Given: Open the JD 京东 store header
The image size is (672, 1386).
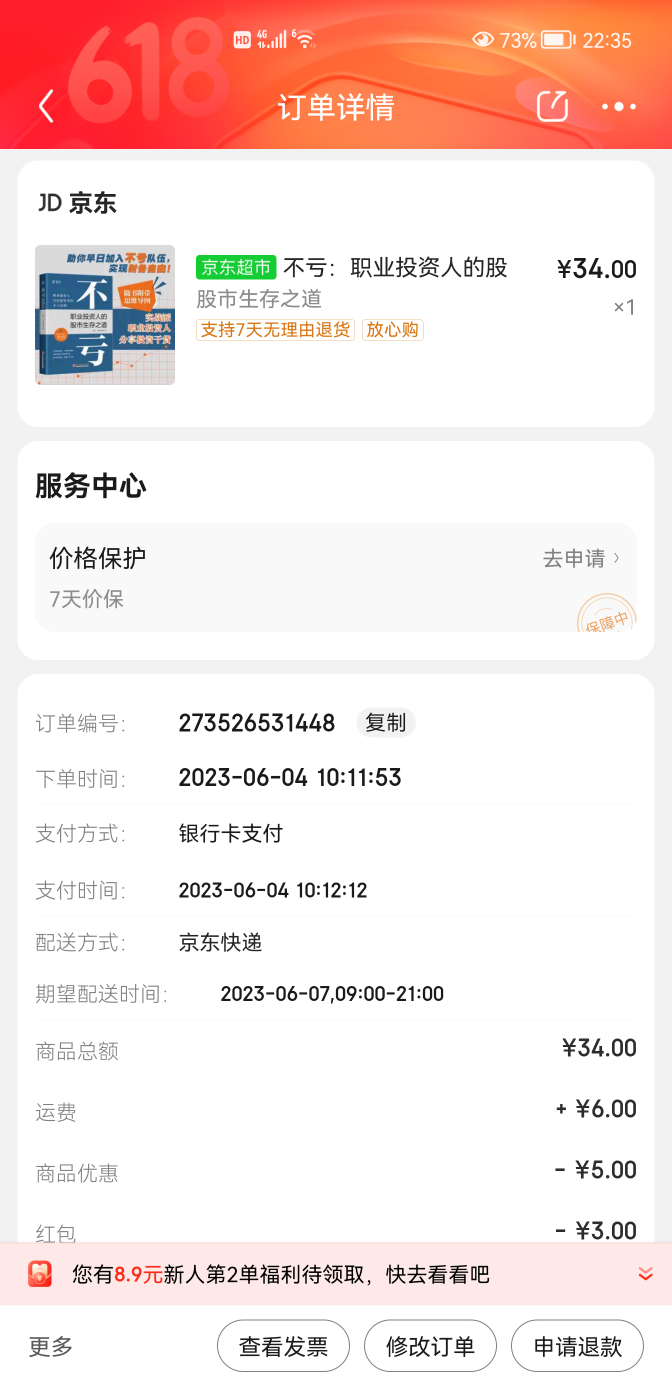Looking at the screenshot, I should coord(77,203).
